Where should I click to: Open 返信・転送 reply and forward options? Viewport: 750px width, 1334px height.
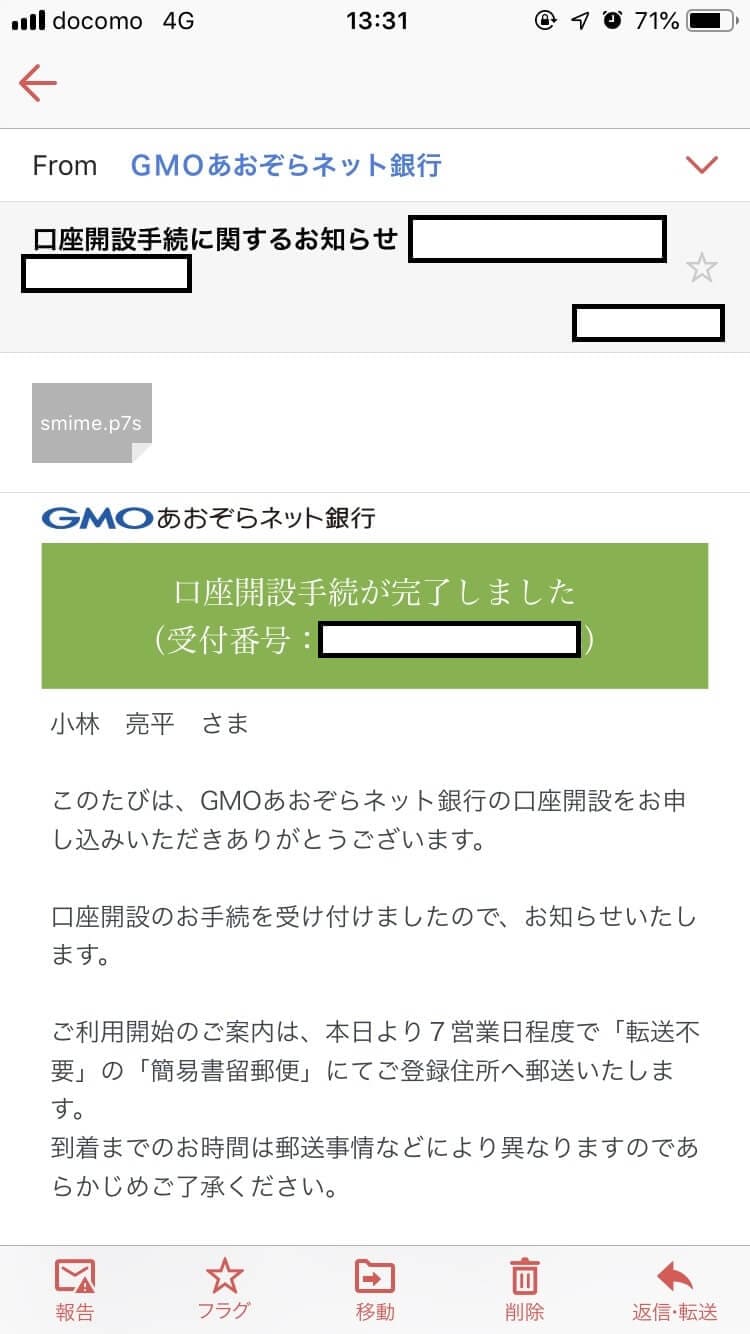[x=674, y=1289]
